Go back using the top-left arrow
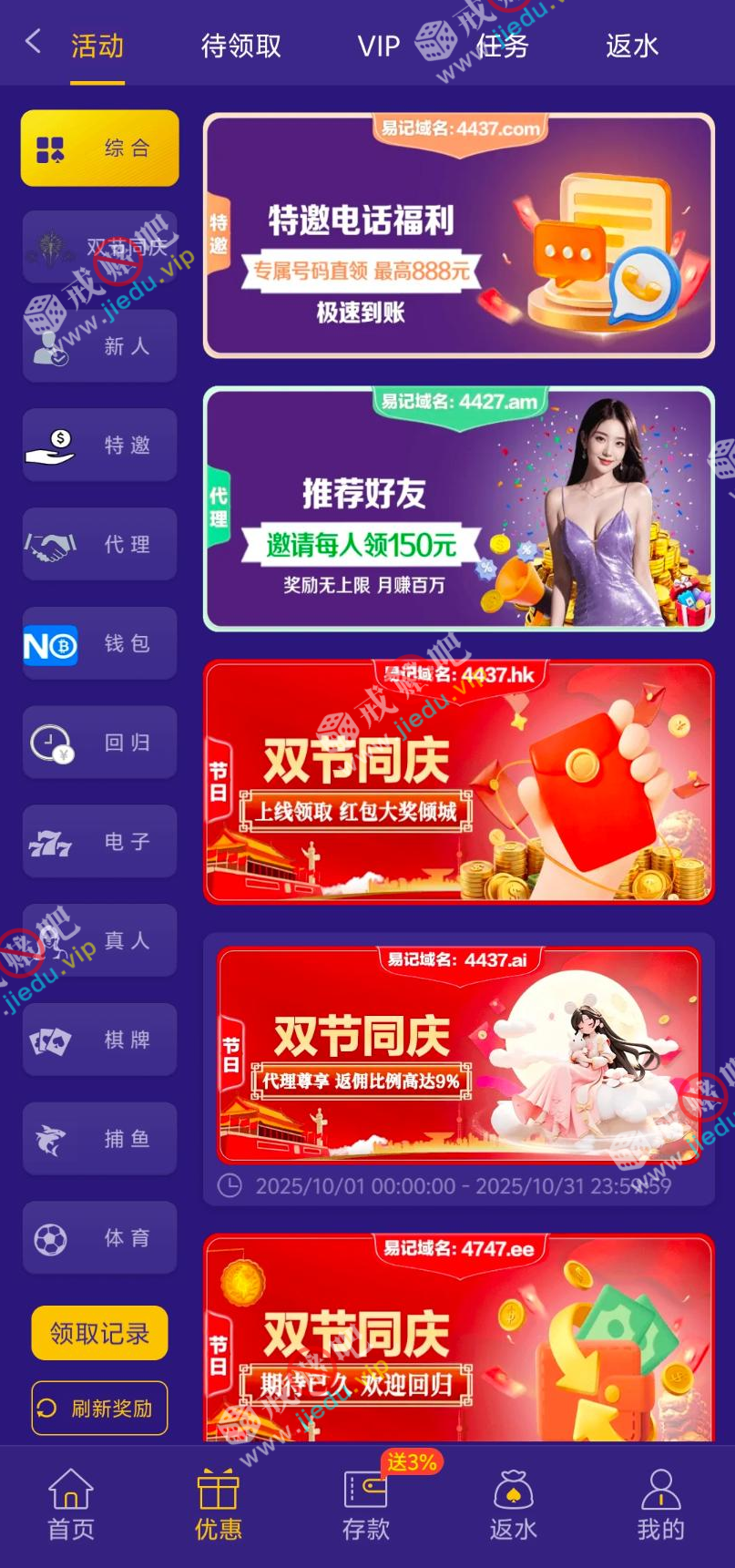This screenshot has height=1568, width=735. (x=34, y=42)
